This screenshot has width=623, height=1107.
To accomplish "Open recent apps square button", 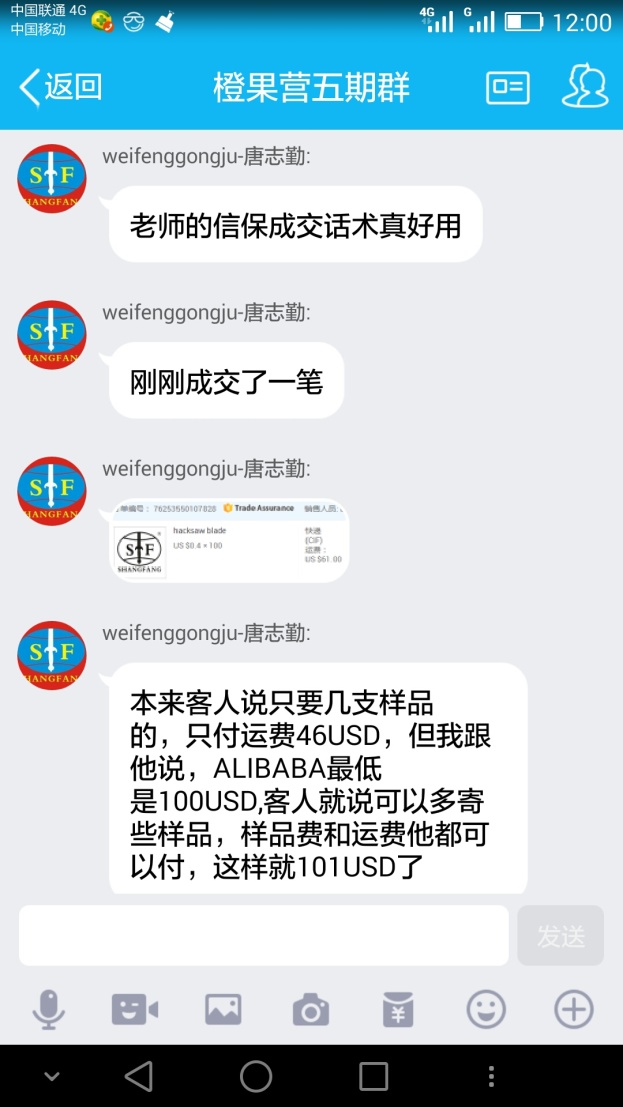I will [x=373, y=1076].
